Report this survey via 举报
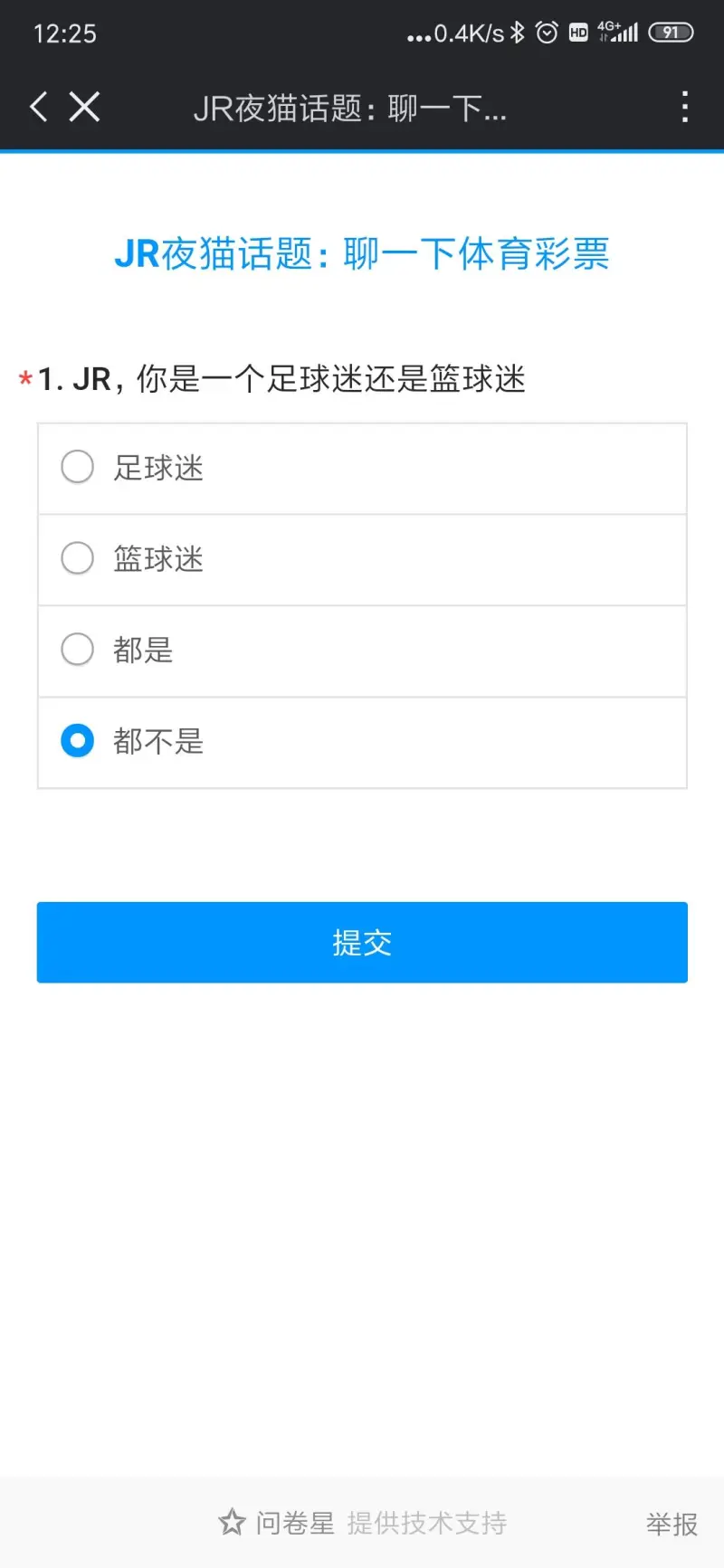Screen dimensions: 724x1568 [672, 1524]
